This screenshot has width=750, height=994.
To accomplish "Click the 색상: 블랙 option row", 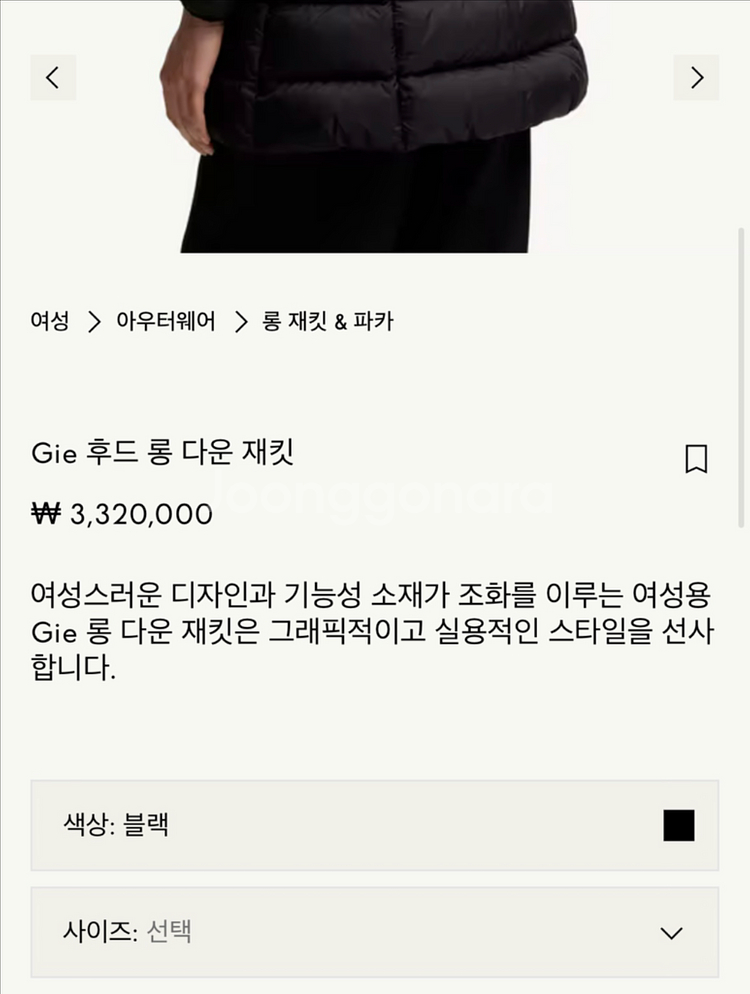I will [375, 825].
